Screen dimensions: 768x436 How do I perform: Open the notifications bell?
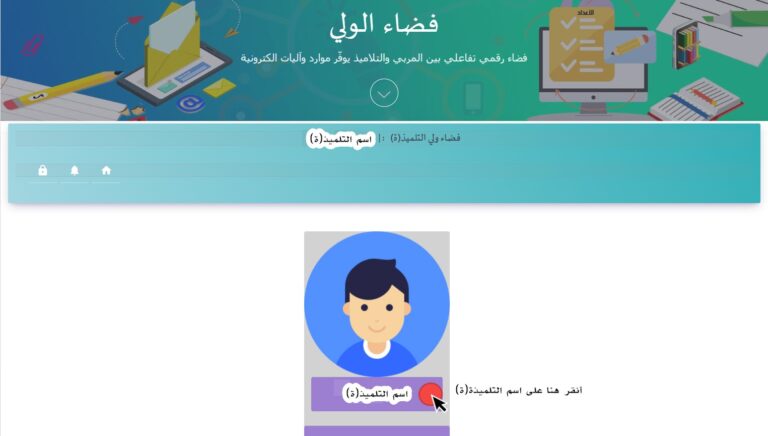click(x=74, y=170)
